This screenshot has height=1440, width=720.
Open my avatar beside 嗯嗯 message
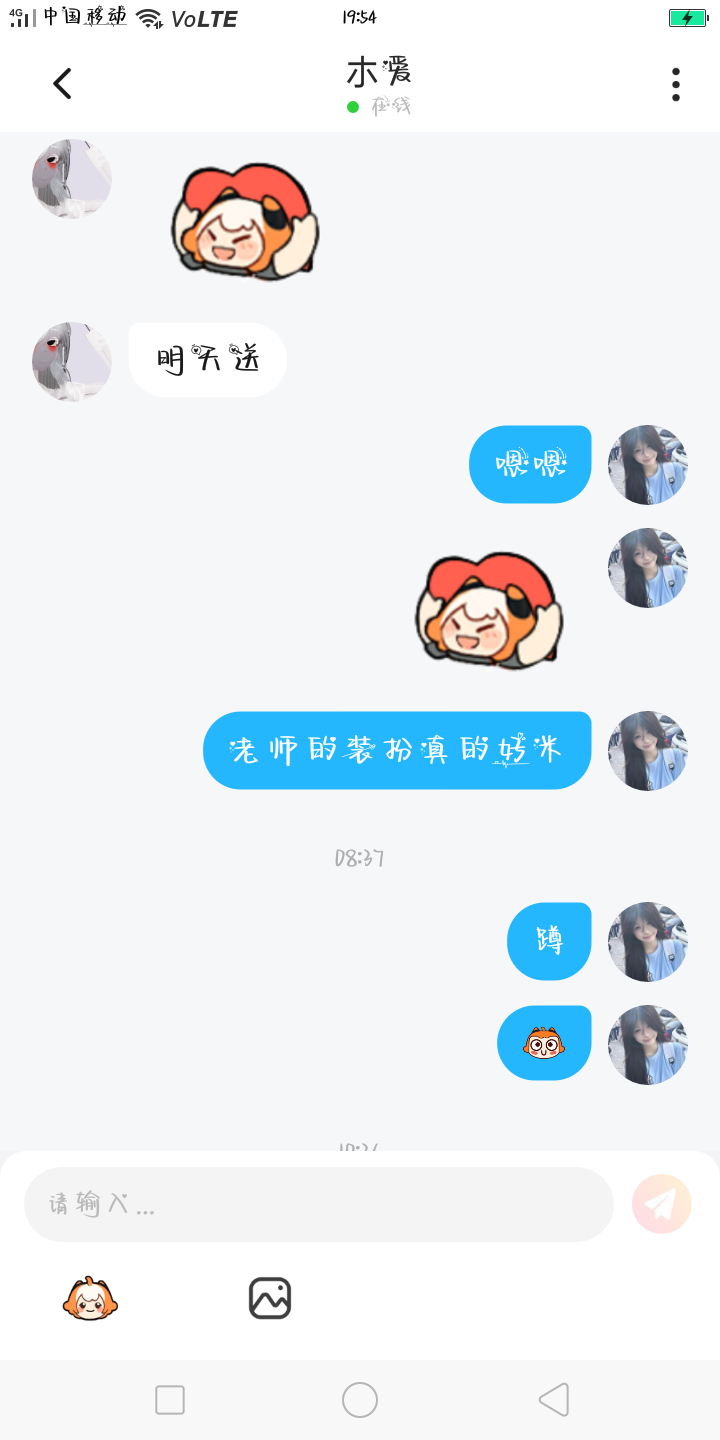(x=647, y=464)
